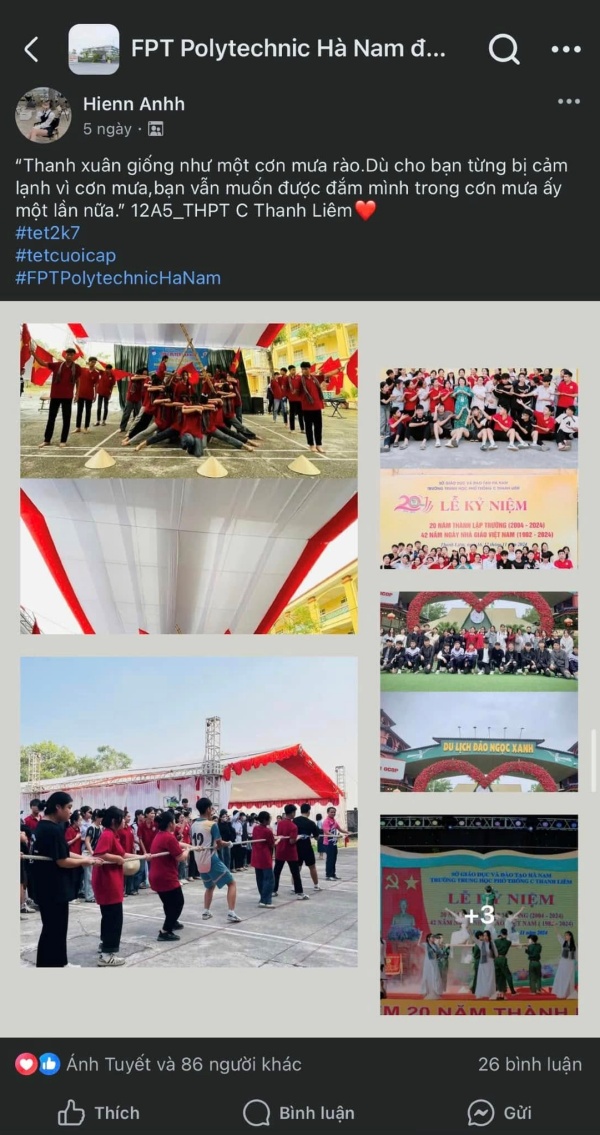Image resolution: width=600 pixels, height=1135 pixels.
Task: Open the FPT Polytechnic Hà Nam group page
Action: coord(288,48)
